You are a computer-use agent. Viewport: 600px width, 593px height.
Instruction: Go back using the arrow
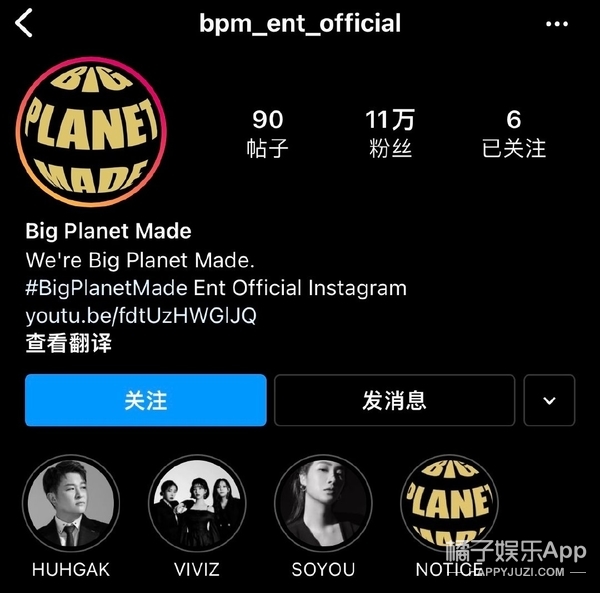pos(24,22)
